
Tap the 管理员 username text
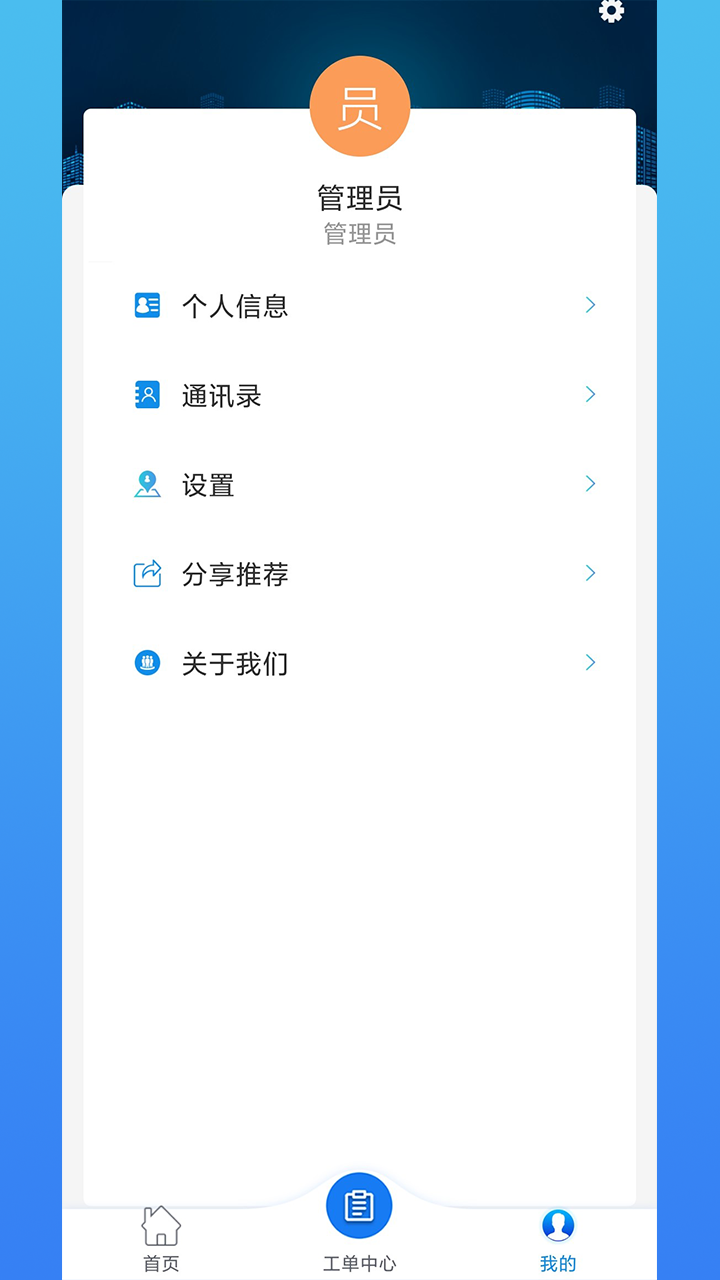coord(360,198)
